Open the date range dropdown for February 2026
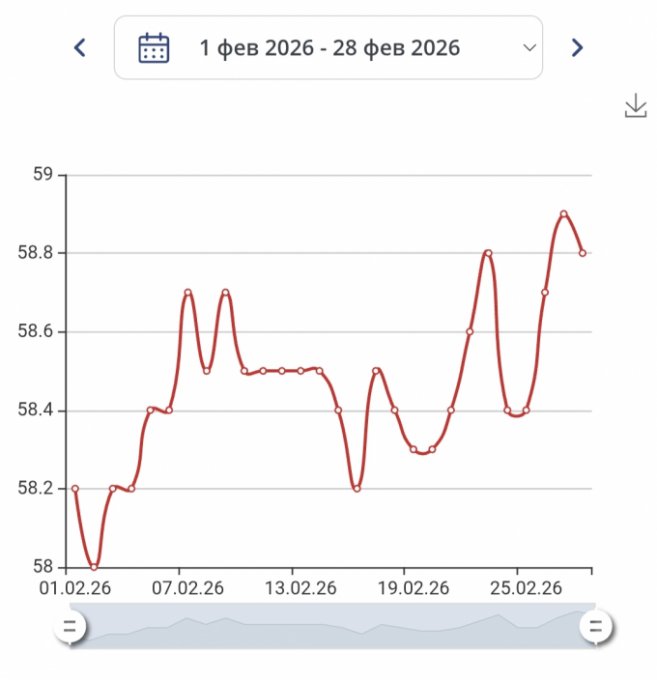 click(x=328, y=47)
